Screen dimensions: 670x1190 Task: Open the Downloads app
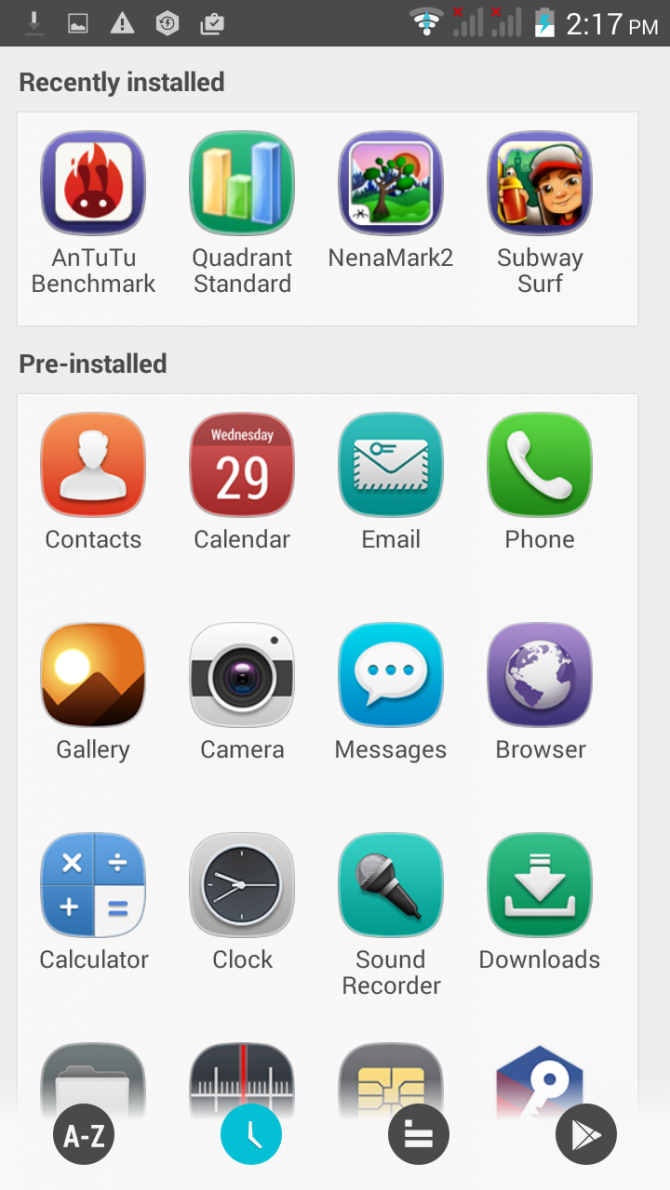click(539, 885)
